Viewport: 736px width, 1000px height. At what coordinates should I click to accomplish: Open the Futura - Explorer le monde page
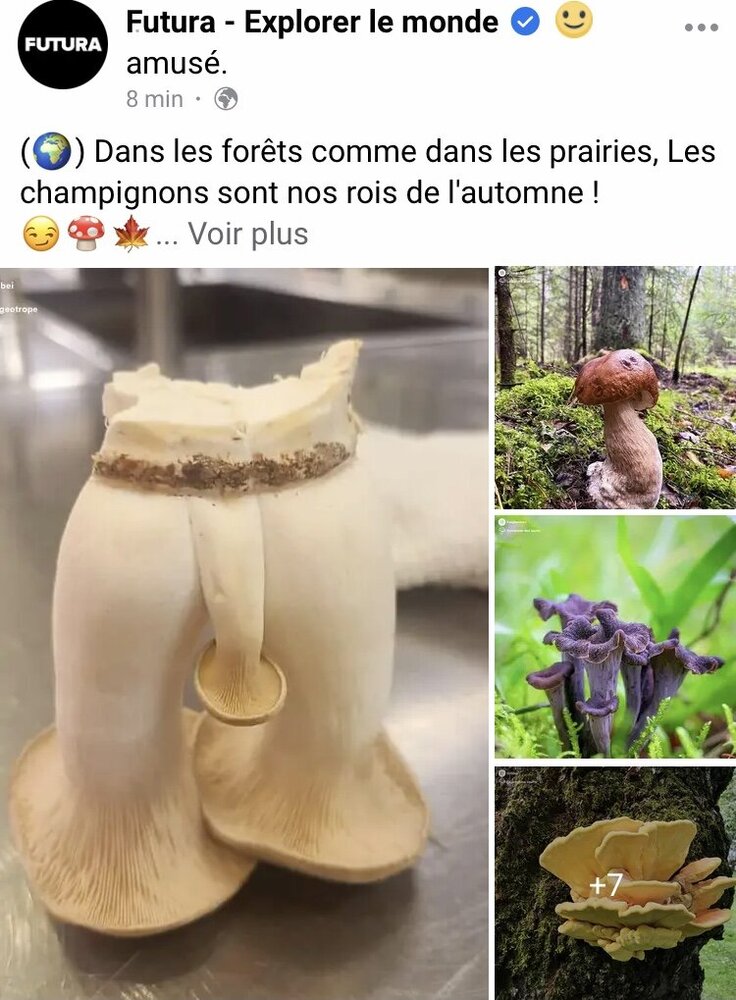pos(312,22)
